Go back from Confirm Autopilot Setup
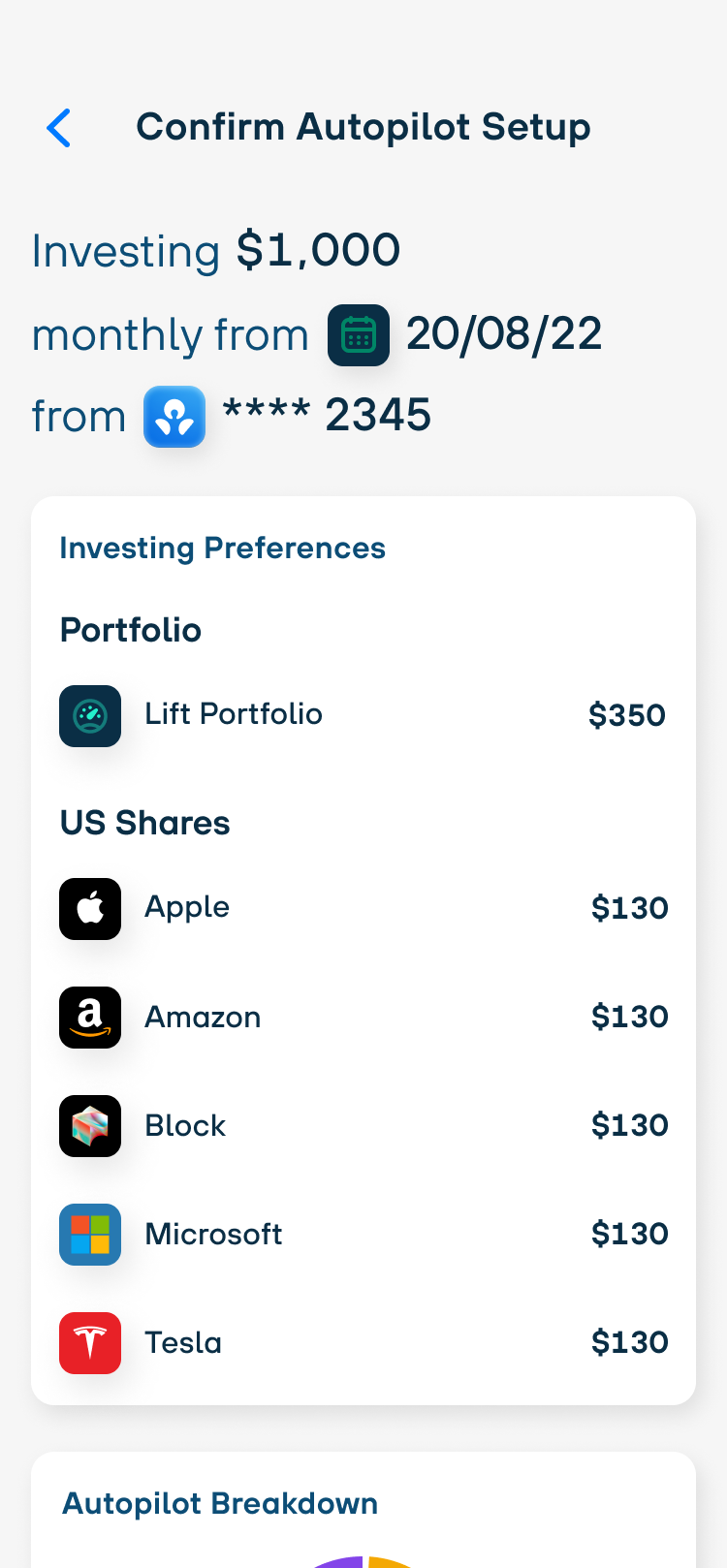The height and width of the screenshot is (1568, 727). click(x=59, y=128)
